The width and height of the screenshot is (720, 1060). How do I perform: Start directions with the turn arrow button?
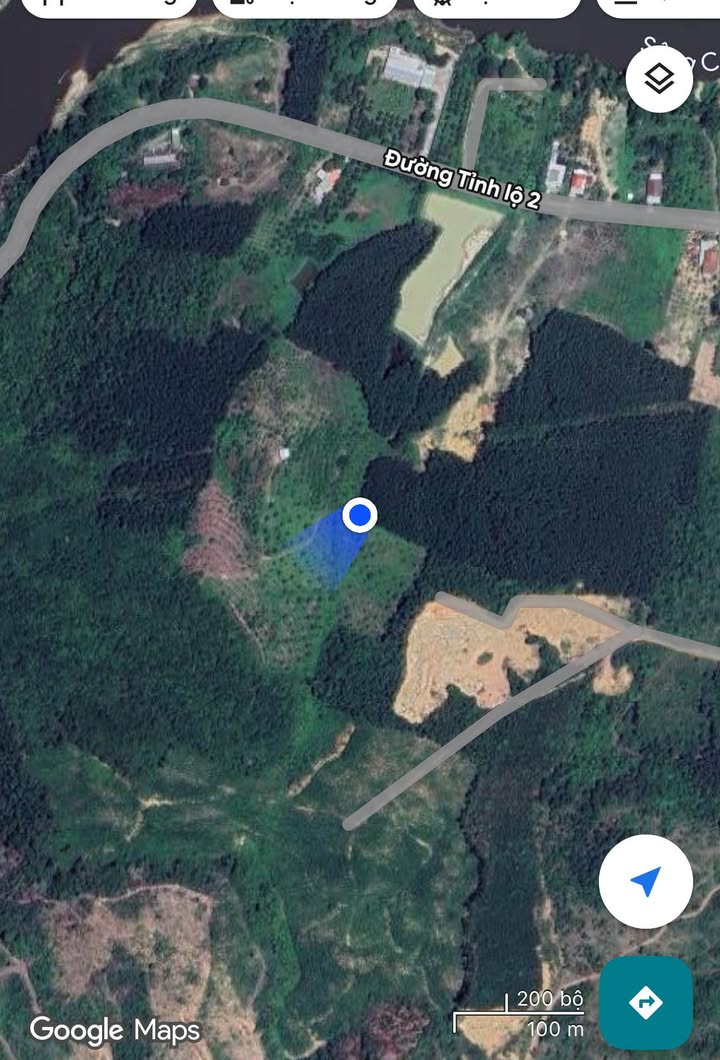645,1001
